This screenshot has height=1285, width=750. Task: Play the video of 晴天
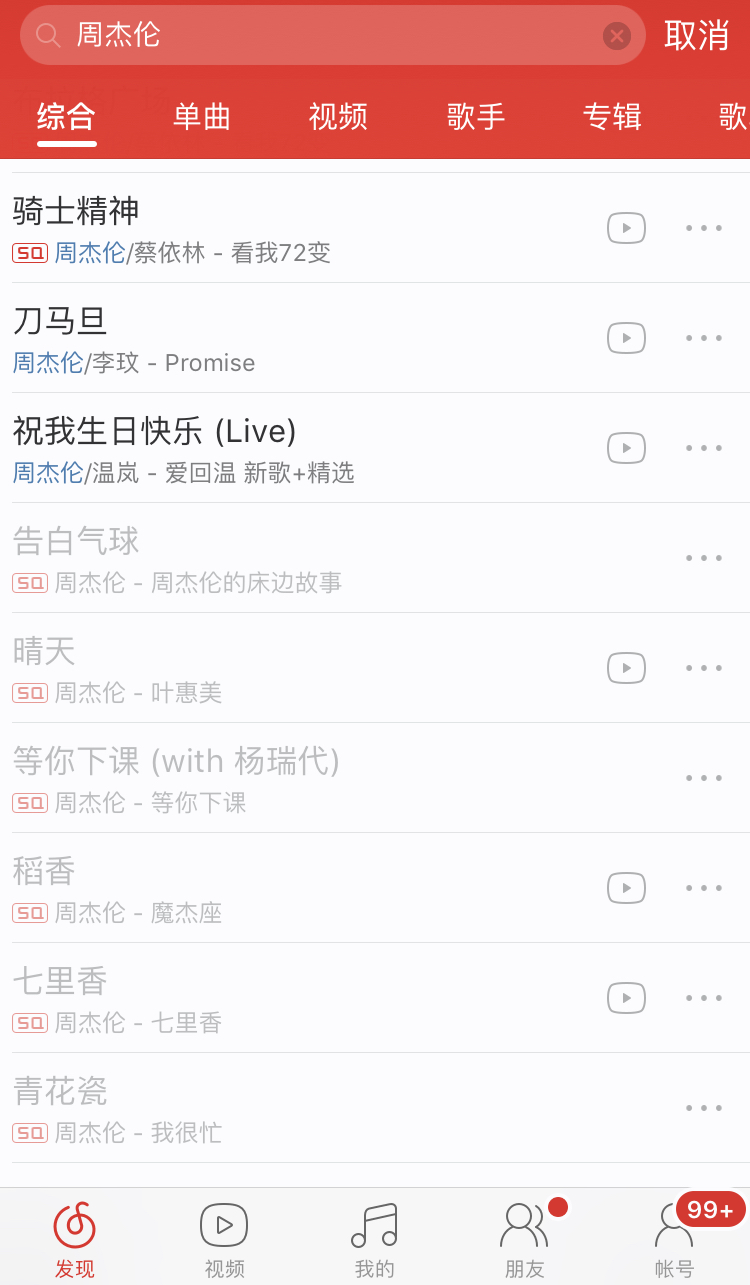point(626,668)
